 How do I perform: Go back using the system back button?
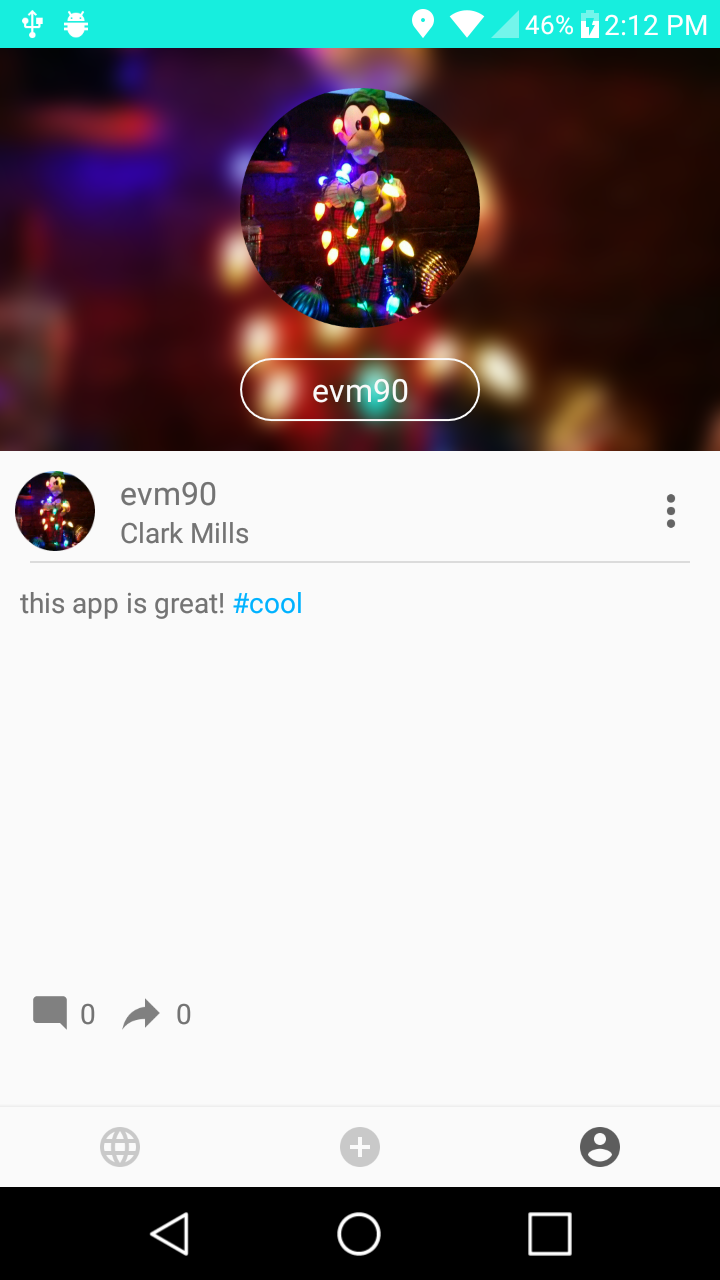coord(170,1234)
